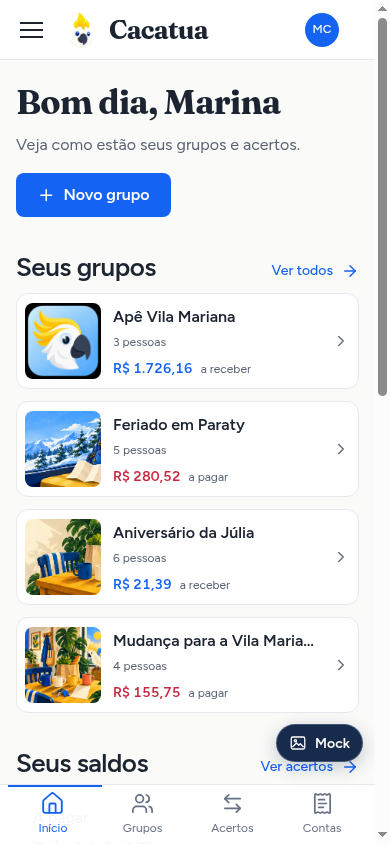
Task: Open the MC profile avatar
Action: click(x=322, y=30)
